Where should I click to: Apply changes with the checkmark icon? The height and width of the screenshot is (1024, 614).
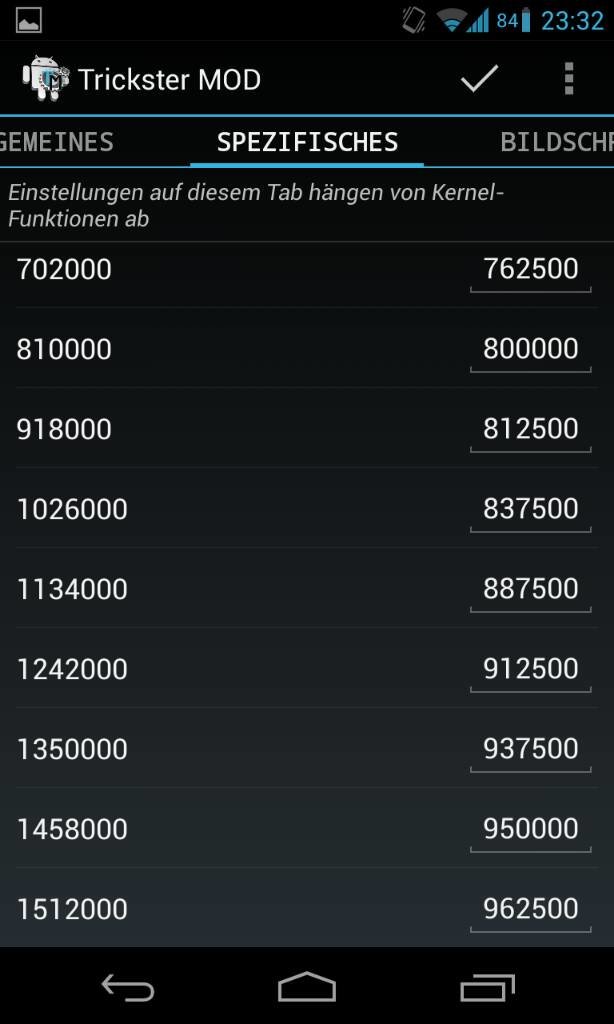(479, 79)
